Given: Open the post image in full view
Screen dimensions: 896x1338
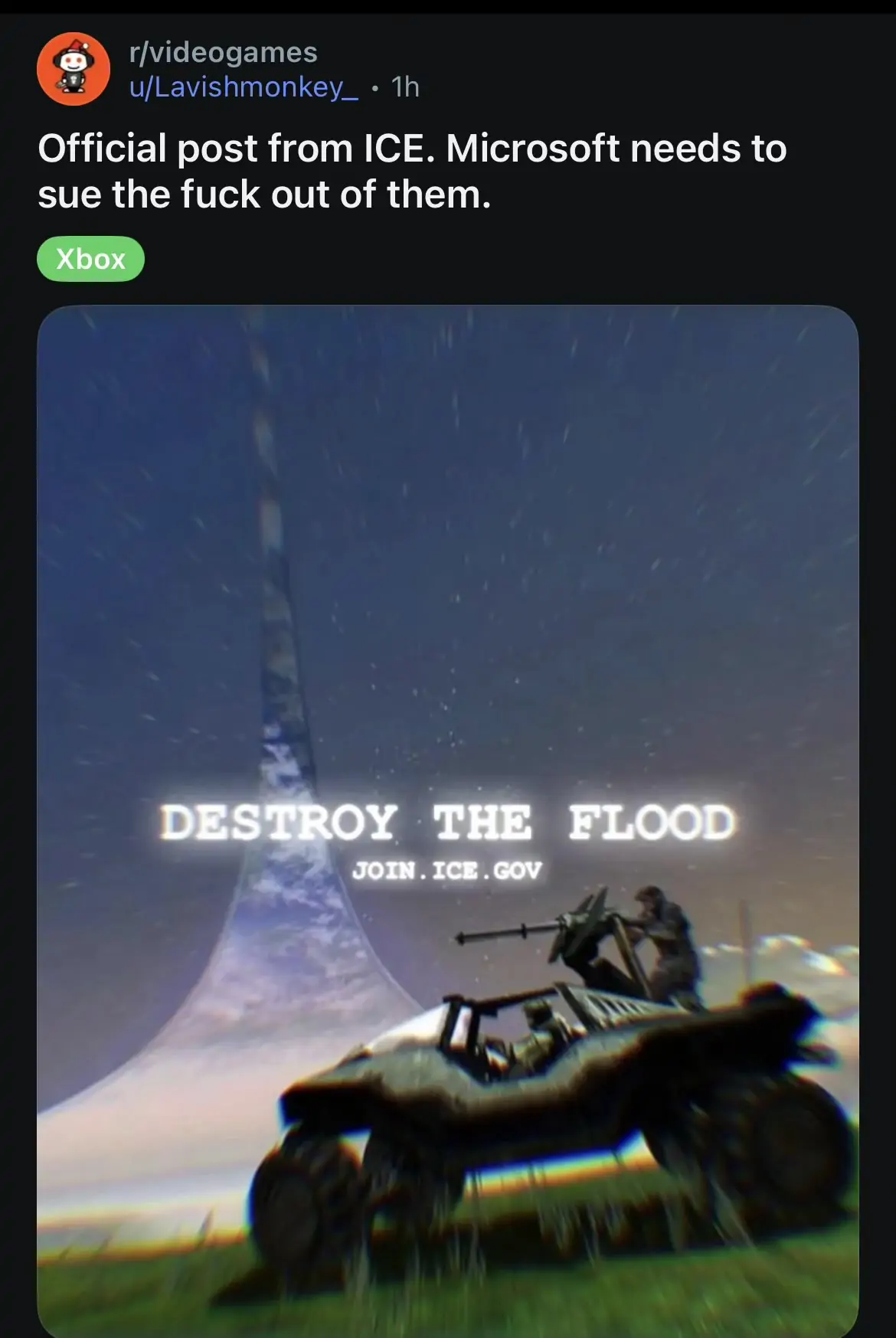Looking at the screenshot, I should click(x=448, y=819).
